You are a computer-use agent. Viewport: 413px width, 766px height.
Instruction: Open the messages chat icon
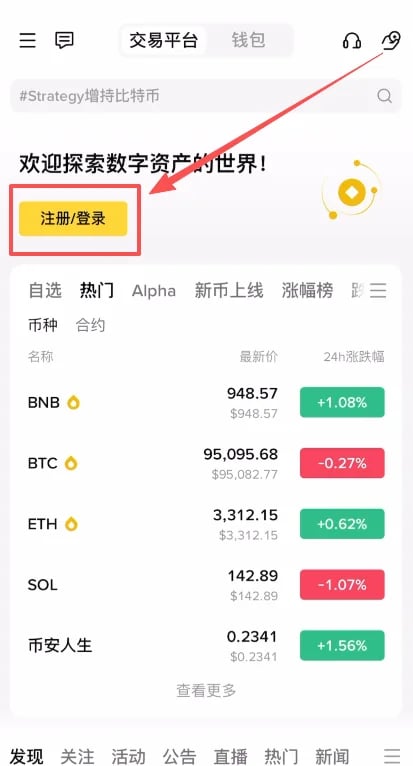(x=64, y=40)
